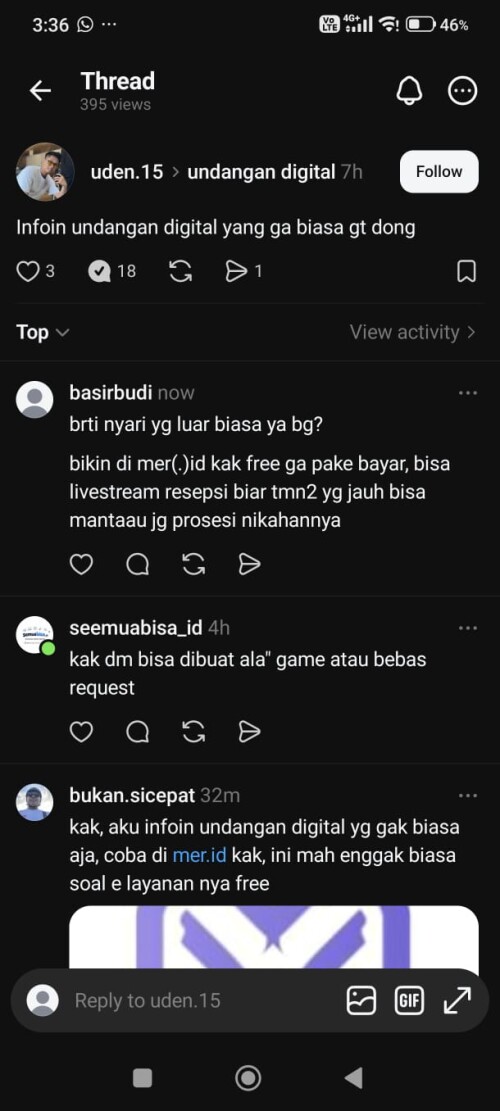
Task: Open the mer.id link in bukan.sicepat's reply
Action: (x=199, y=855)
